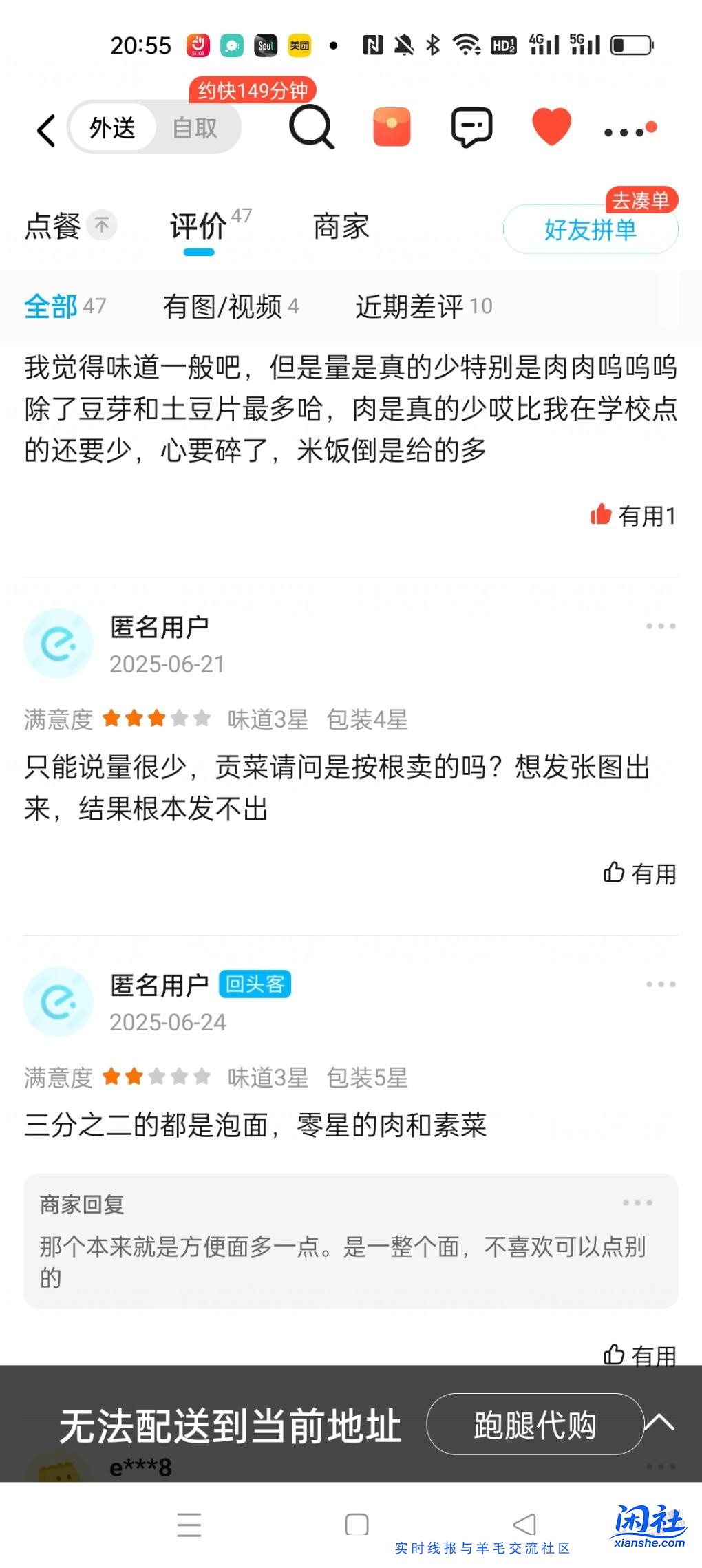
Task: Open the red packet icon
Action: (391, 128)
